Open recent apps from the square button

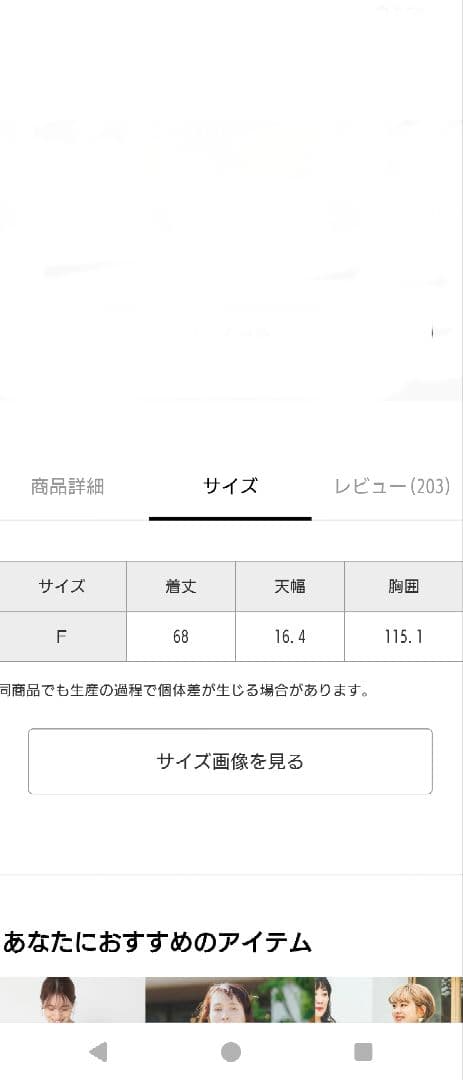tap(363, 1051)
